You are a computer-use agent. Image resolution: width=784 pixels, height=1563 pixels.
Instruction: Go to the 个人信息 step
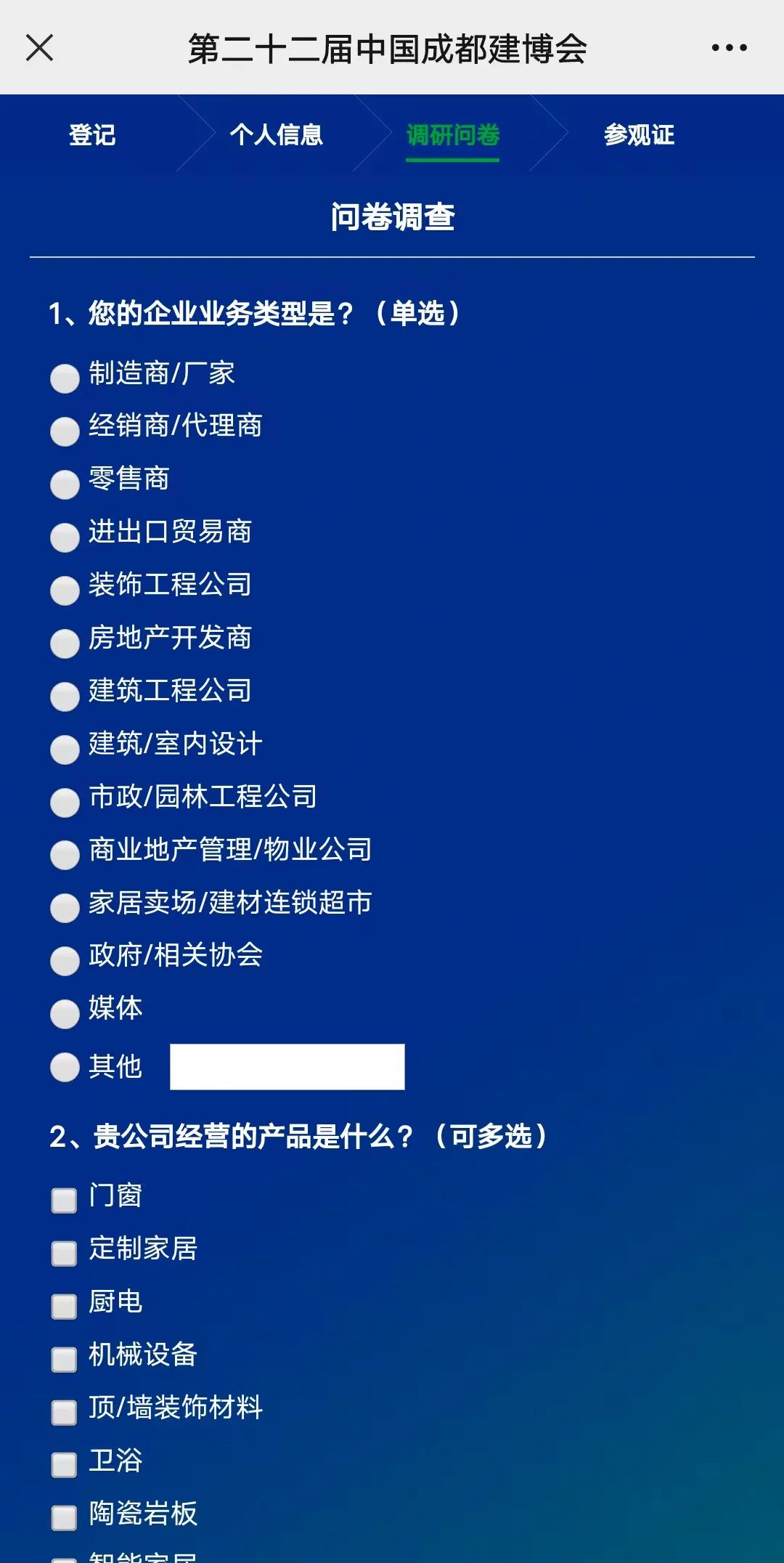tap(276, 135)
